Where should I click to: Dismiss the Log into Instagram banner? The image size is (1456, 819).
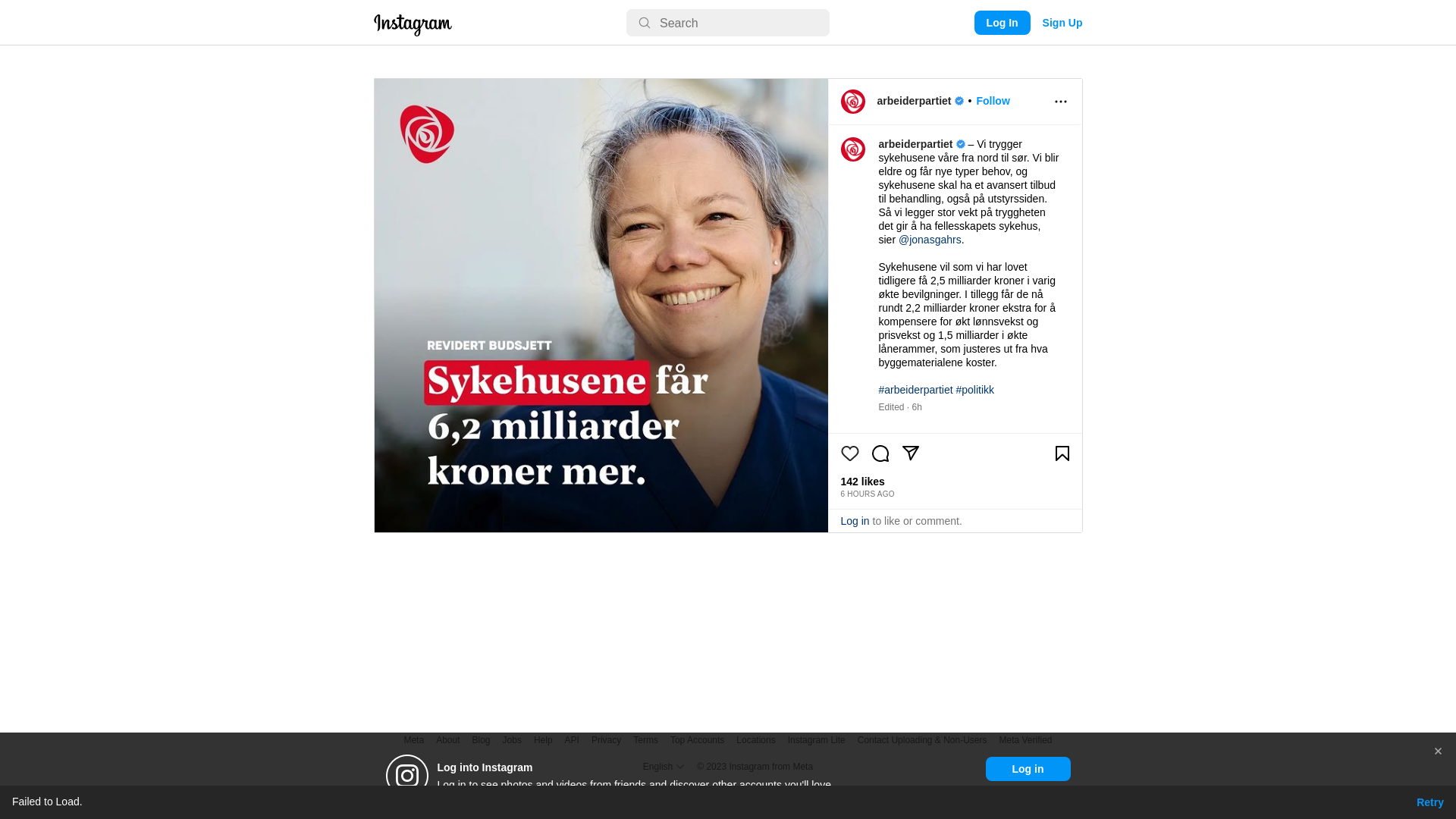(1437, 752)
